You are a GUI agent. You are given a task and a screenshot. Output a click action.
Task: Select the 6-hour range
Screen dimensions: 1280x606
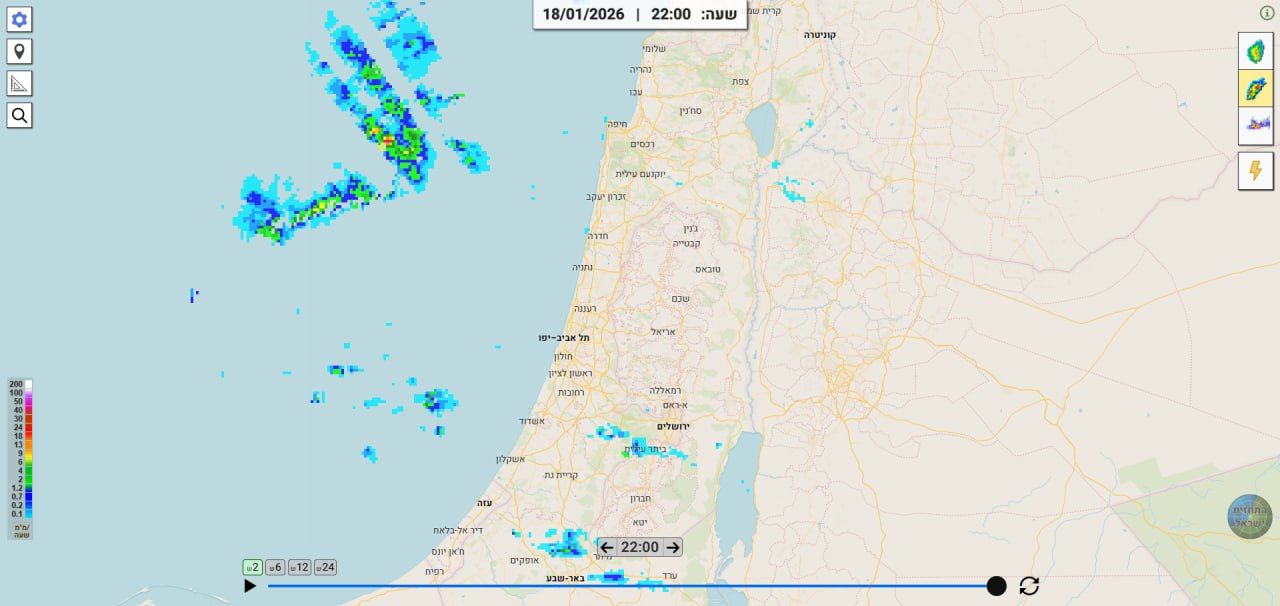click(275, 567)
